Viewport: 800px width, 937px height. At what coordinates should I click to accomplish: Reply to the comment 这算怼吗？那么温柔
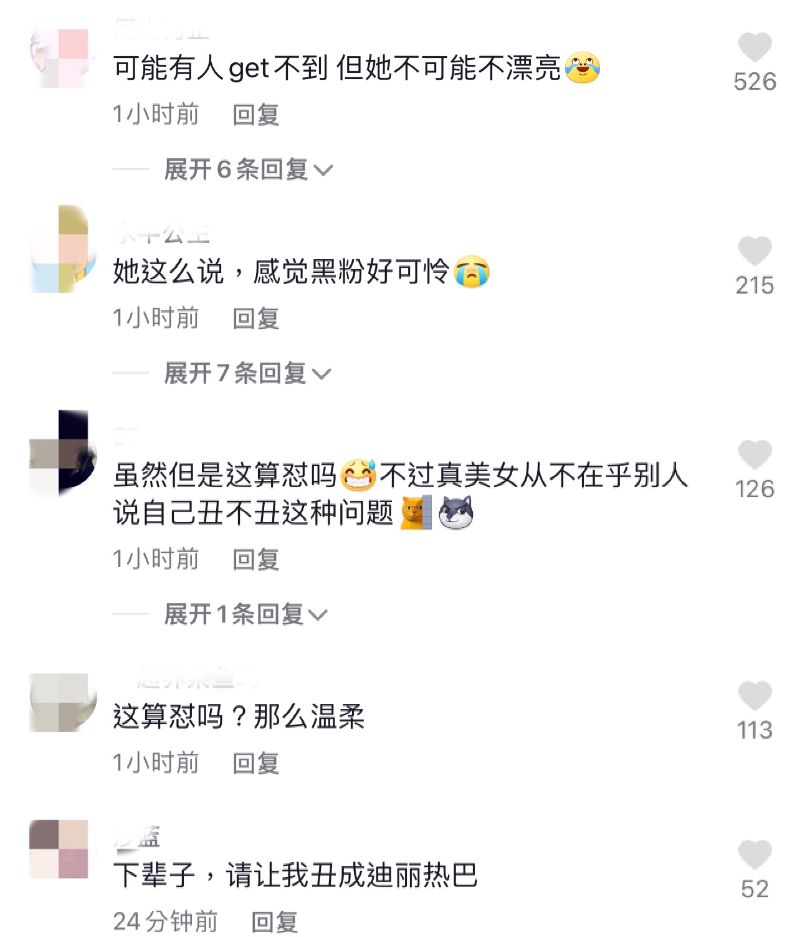point(256,763)
